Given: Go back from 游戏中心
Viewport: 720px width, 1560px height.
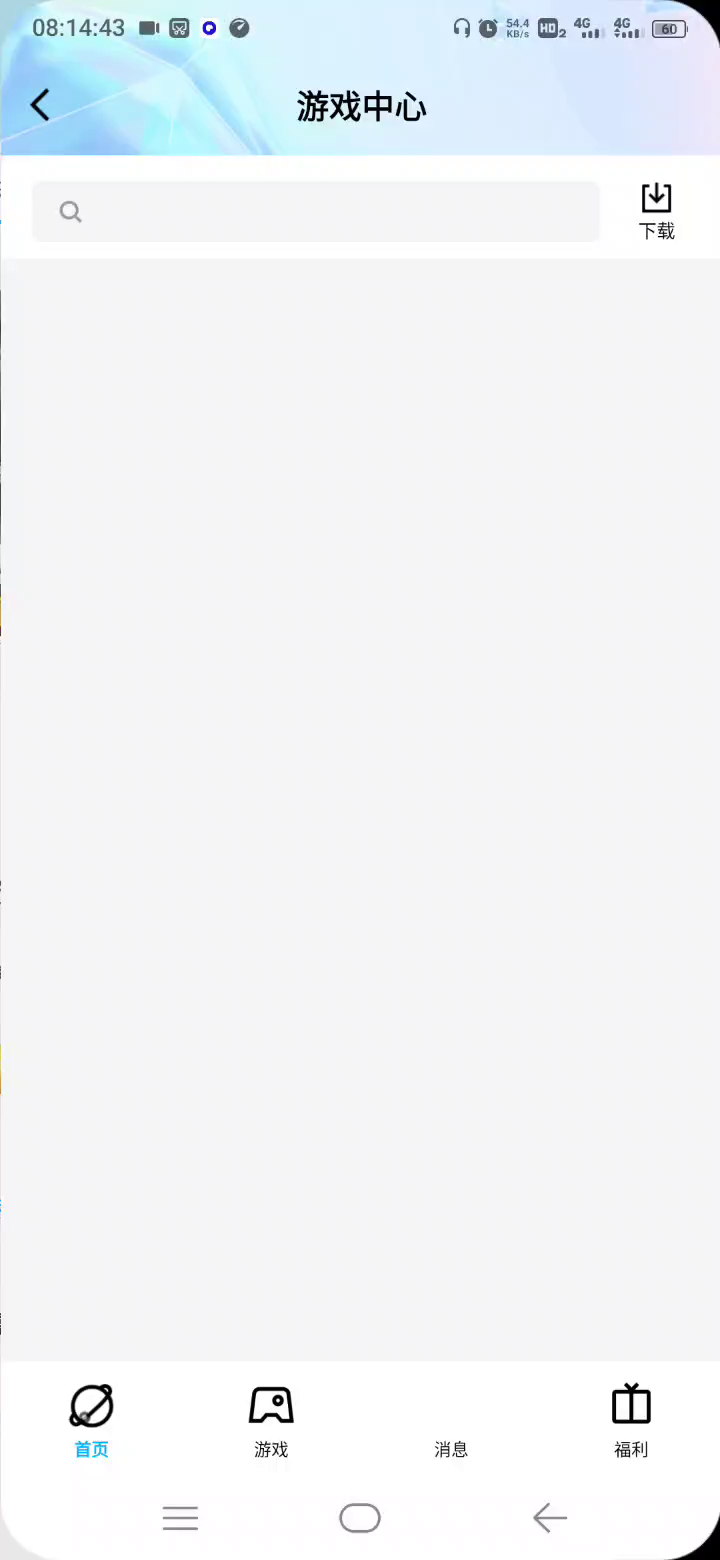Looking at the screenshot, I should coord(40,105).
